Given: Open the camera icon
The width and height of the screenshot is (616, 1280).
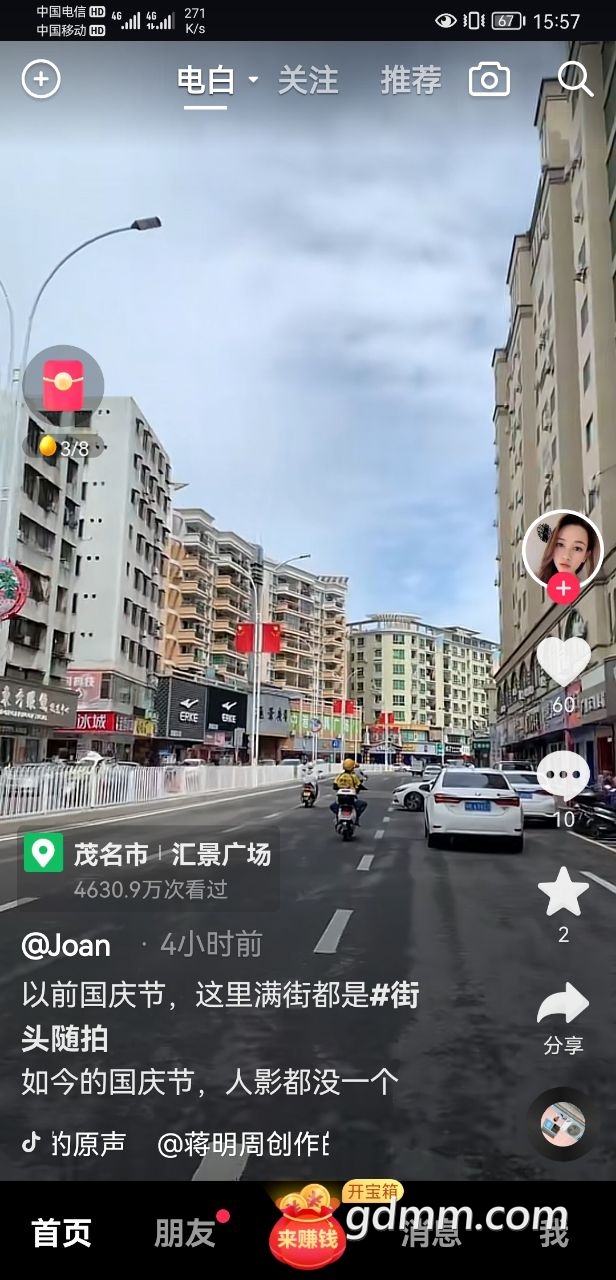Looking at the screenshot, I should tap(489, 80).
